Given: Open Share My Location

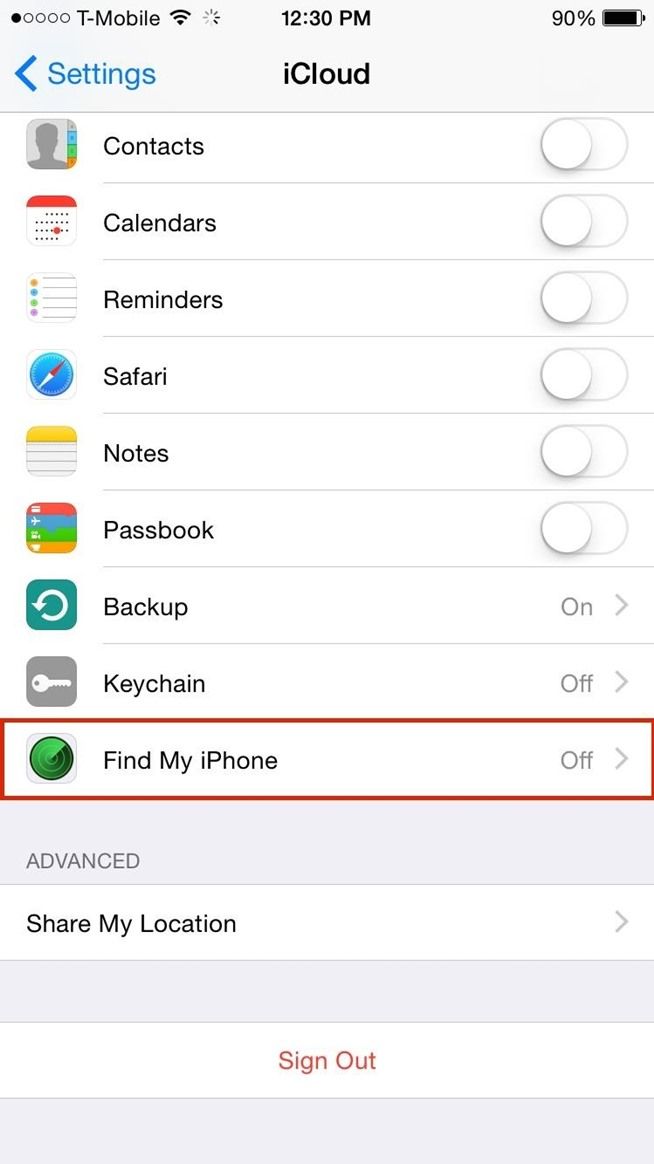Looking at the screenshot, I should tap(327, 923).
